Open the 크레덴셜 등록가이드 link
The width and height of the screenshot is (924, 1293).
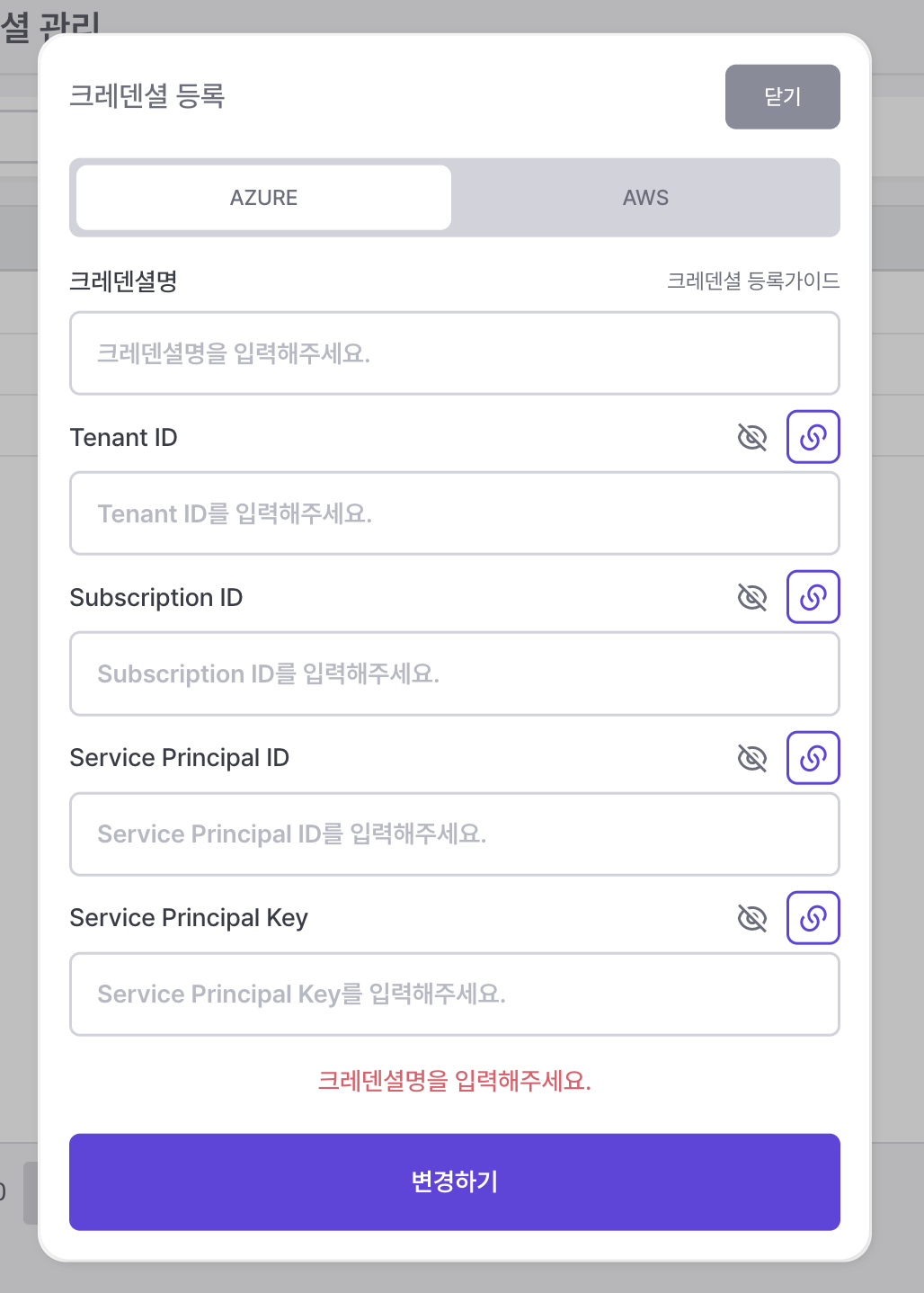pyautogui.click(x=752, y=281)
